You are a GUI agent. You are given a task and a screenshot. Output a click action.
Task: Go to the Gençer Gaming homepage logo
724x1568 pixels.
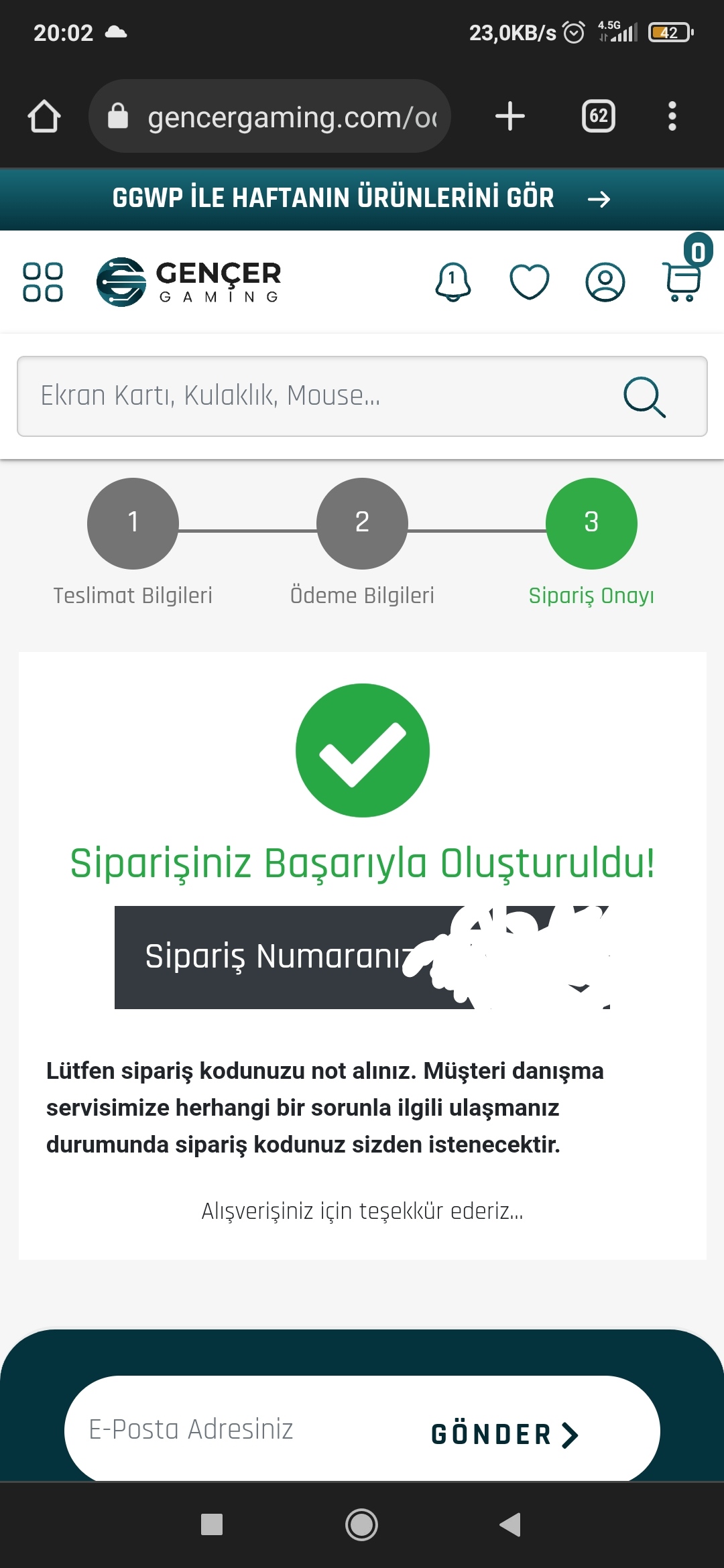point(189,282)
